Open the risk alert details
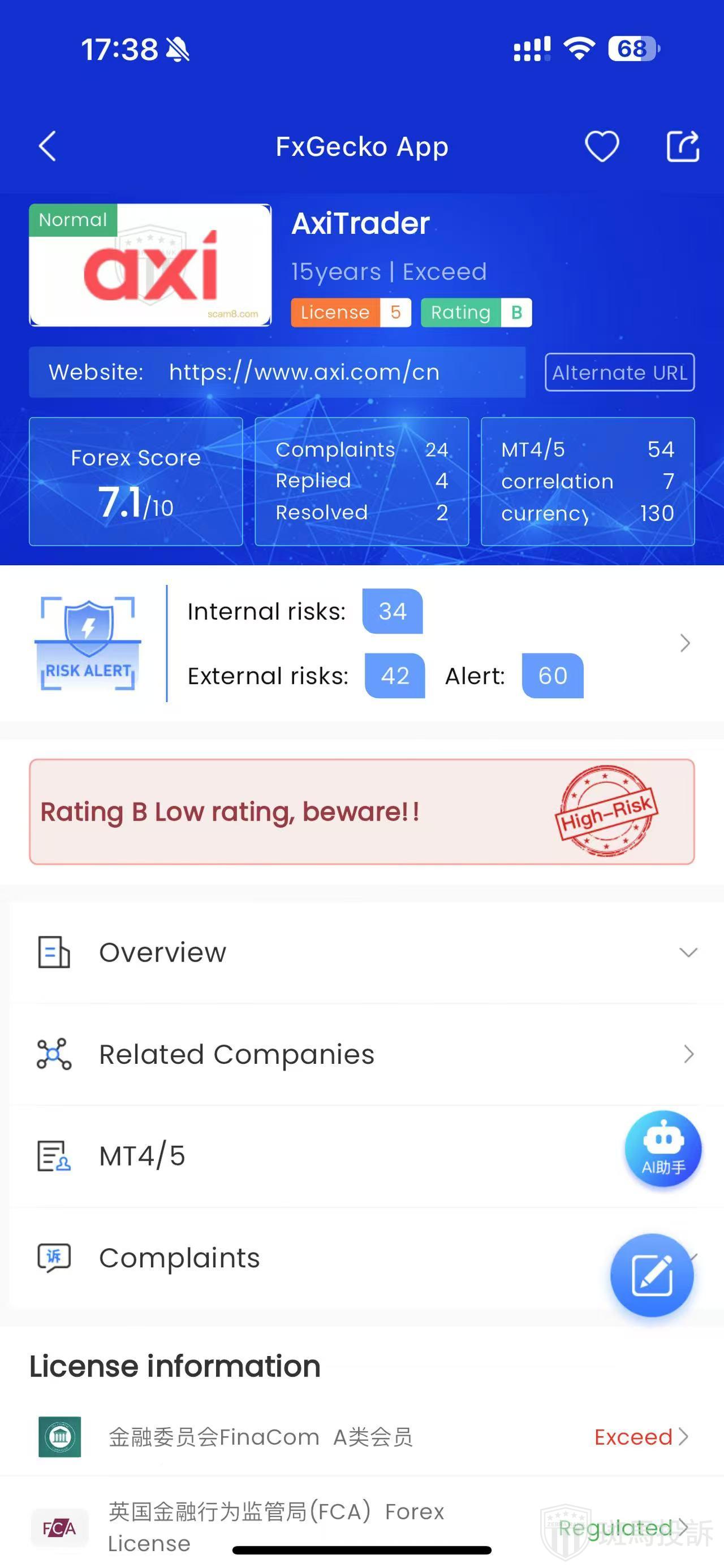The height and width of the screenshot is (1568, 724). [x=684, y=643]
